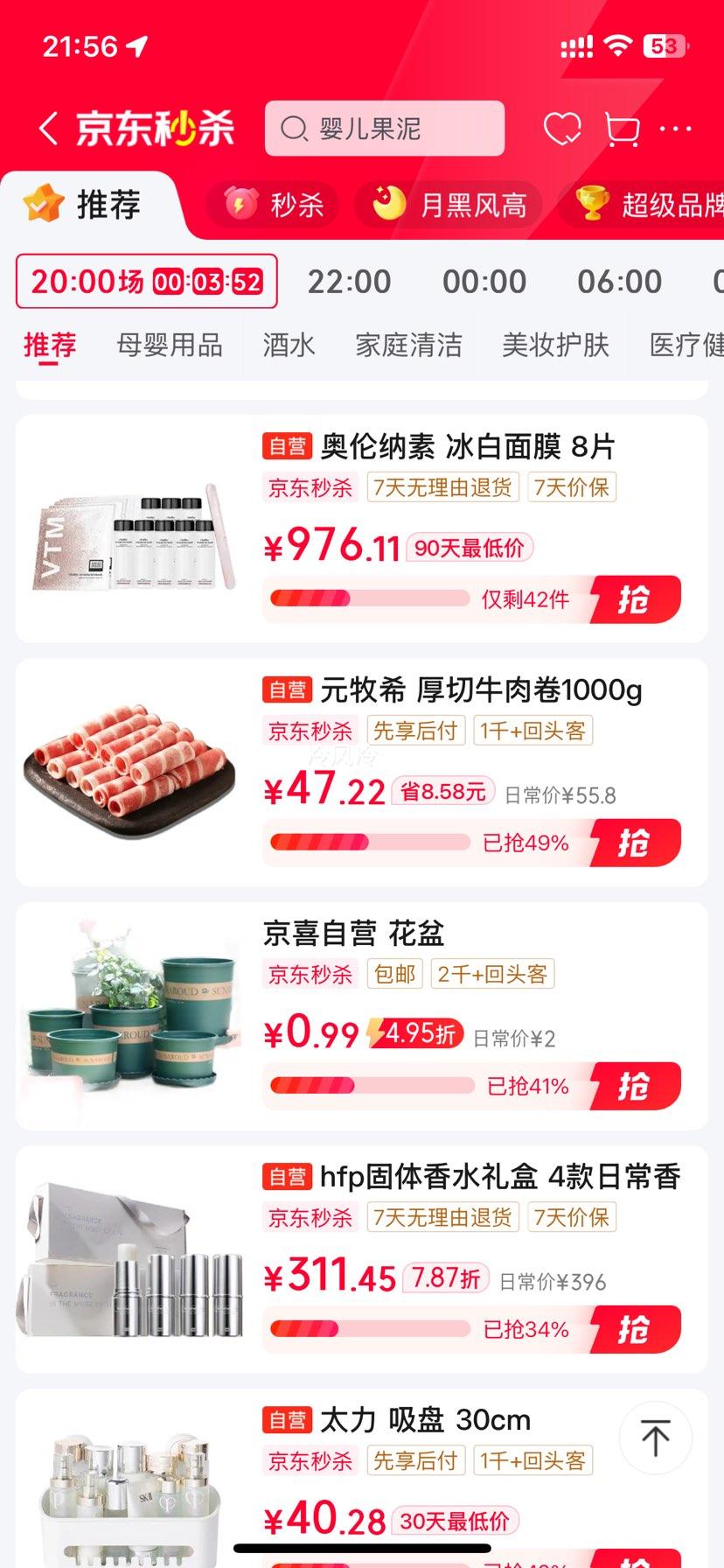Click the trophy icon on 超级品牌
Viewport: 724px width, 1568px height.
tap(592, 205)
